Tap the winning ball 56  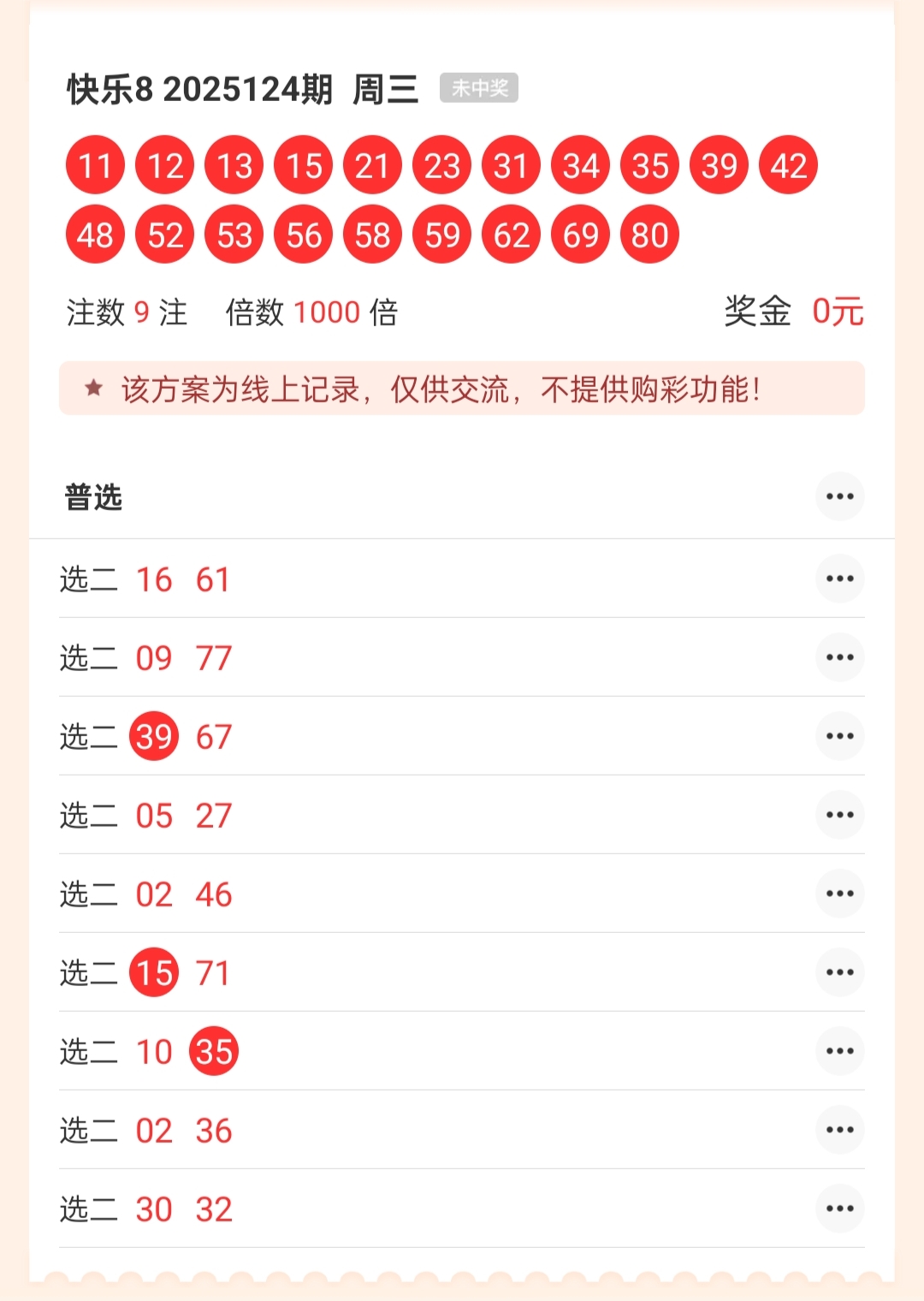pyautogui.click(x=302, y=233)
